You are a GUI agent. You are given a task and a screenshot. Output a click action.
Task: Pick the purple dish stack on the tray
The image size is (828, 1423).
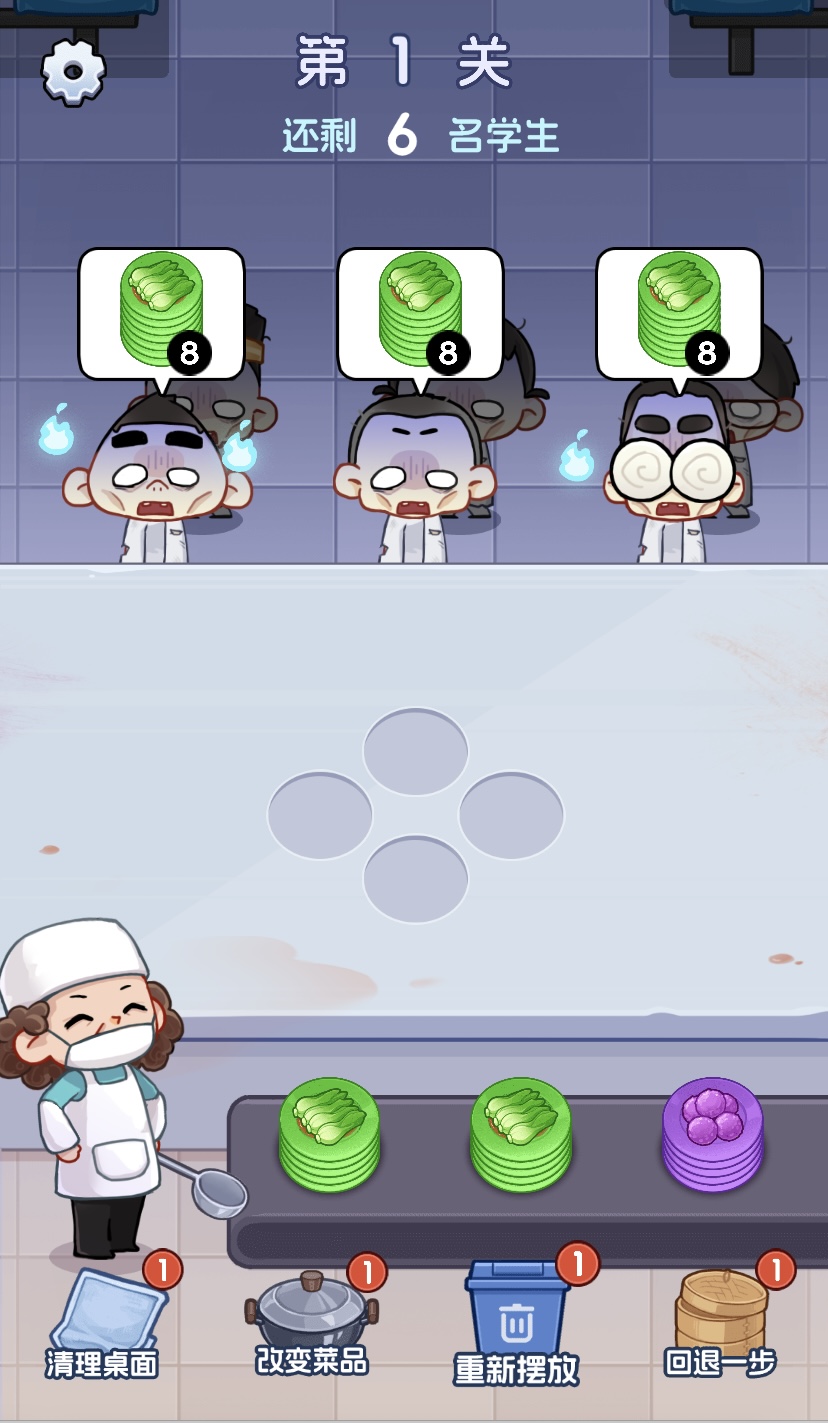tap(712, 1133)
